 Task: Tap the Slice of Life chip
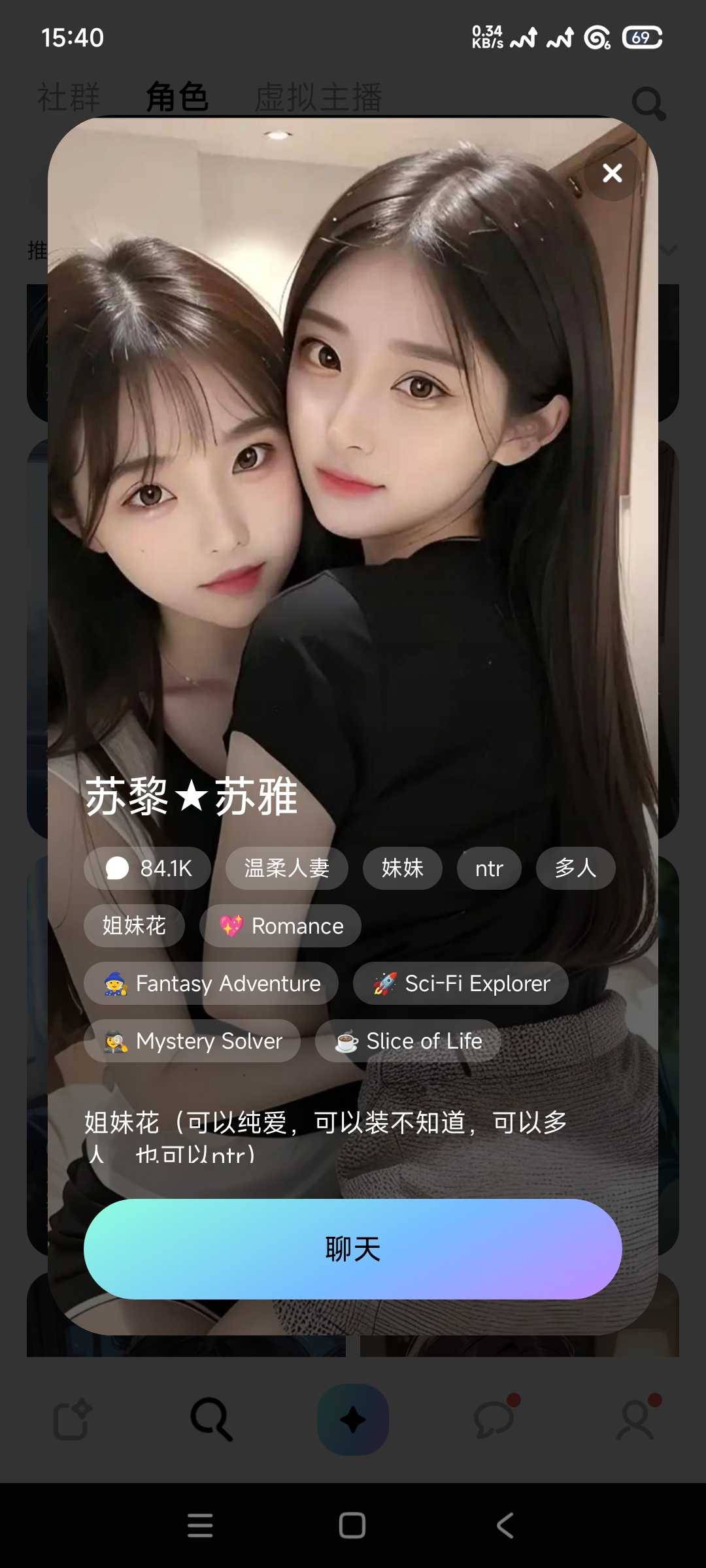point(408,1041)
